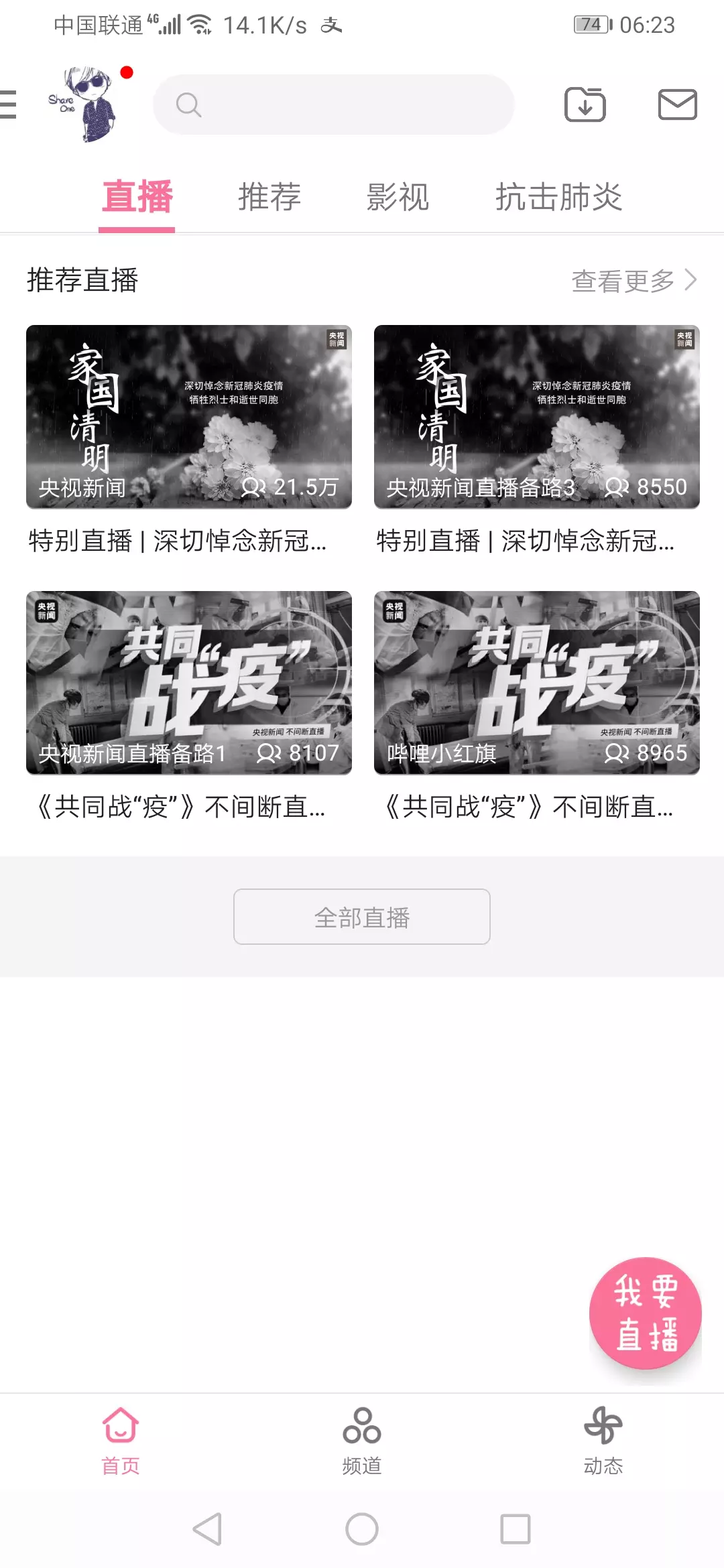Switch to the 影视 tab
724x1568 pixels.
[x=398, y=197]
